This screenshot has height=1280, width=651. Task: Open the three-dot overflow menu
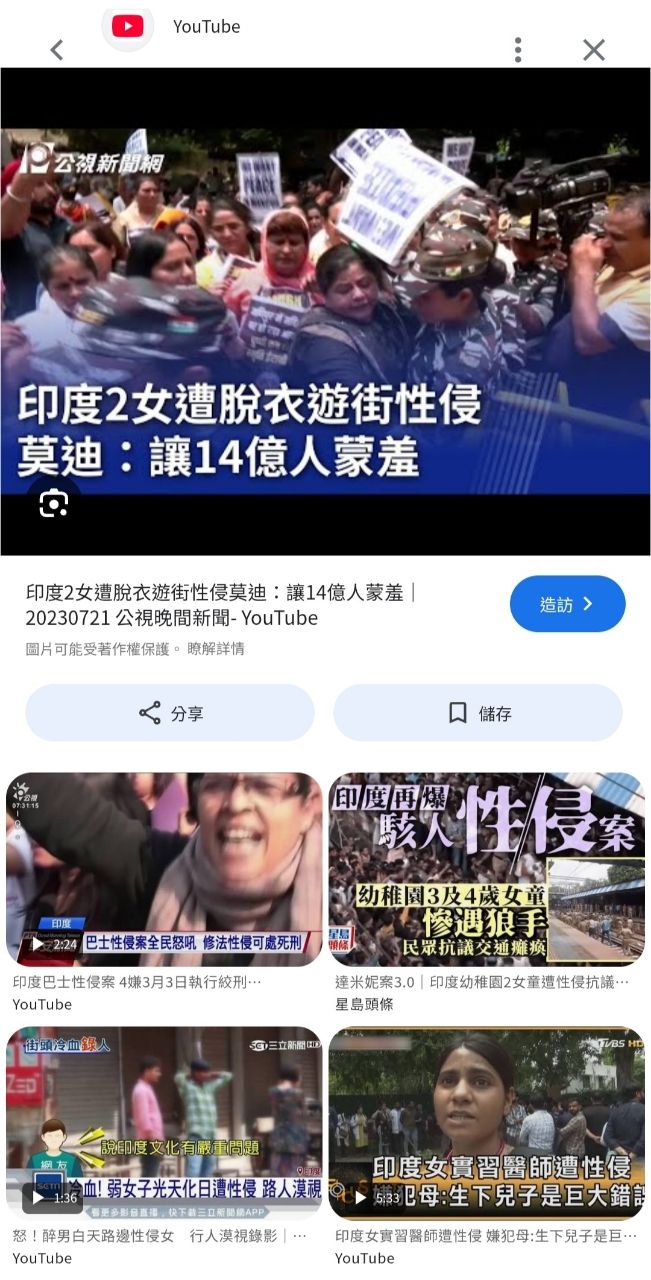[517, 50]
